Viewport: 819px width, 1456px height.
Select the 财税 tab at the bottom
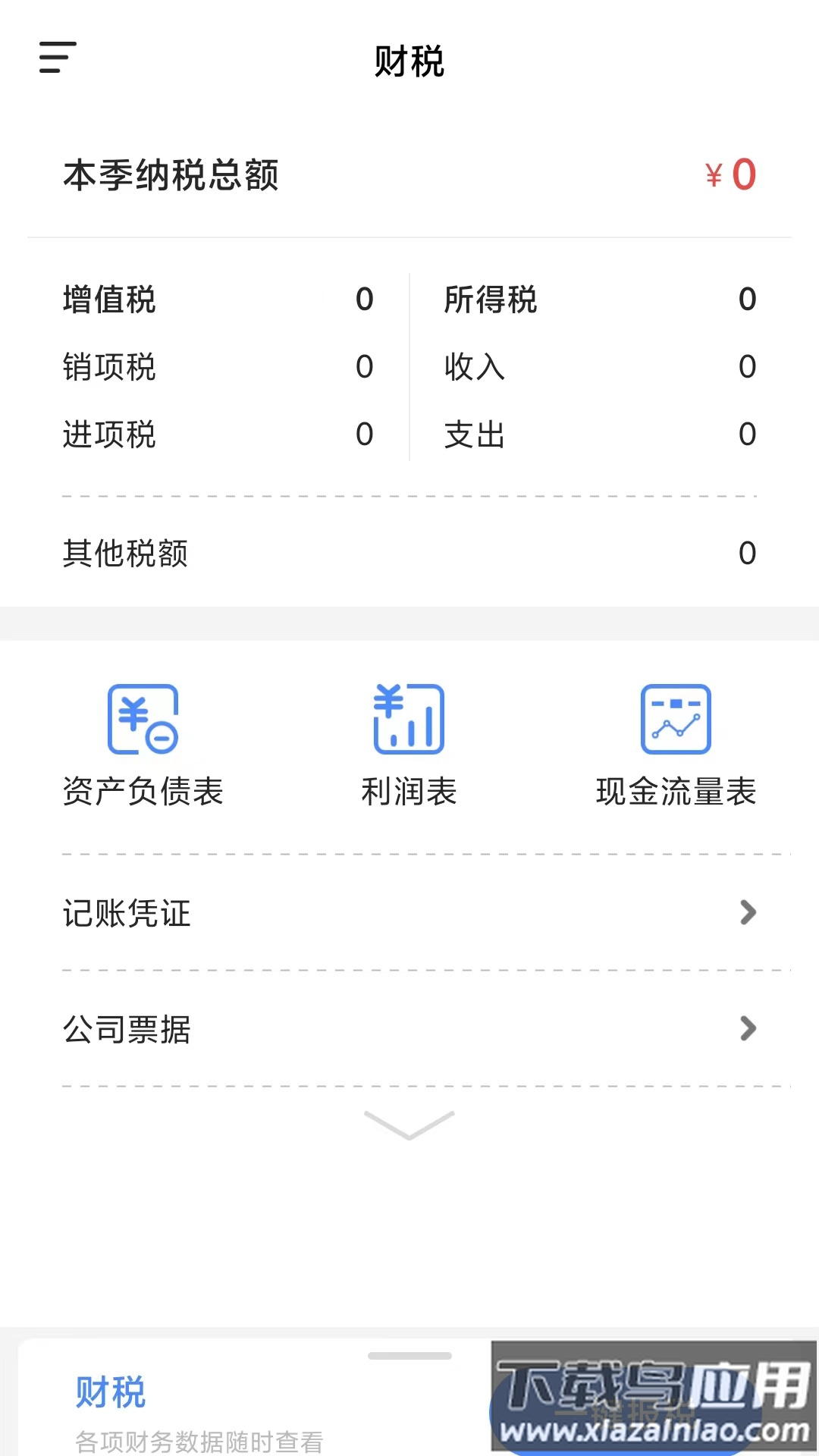tap(111, 1392)
